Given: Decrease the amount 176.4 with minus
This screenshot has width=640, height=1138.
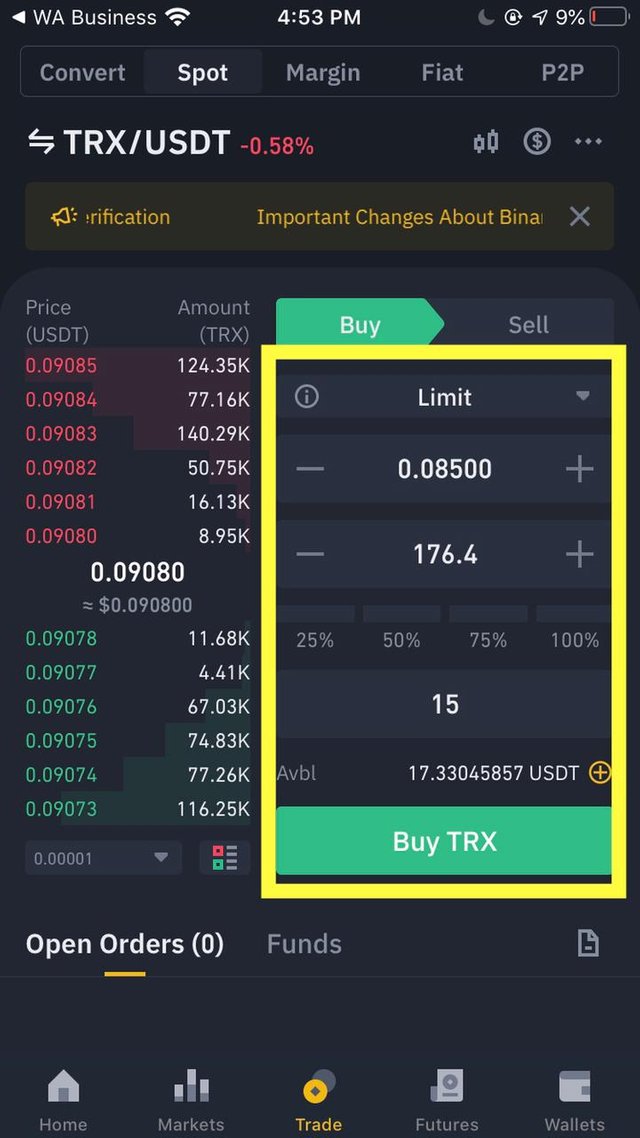Looking at the screenshot, I should point(310,555).
